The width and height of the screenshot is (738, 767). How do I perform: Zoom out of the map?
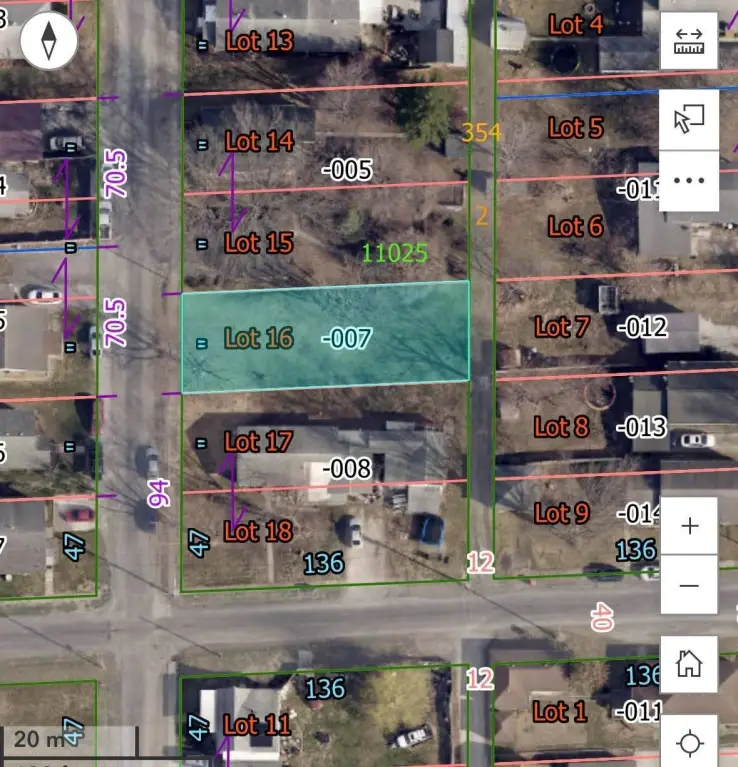pos(689,585)
